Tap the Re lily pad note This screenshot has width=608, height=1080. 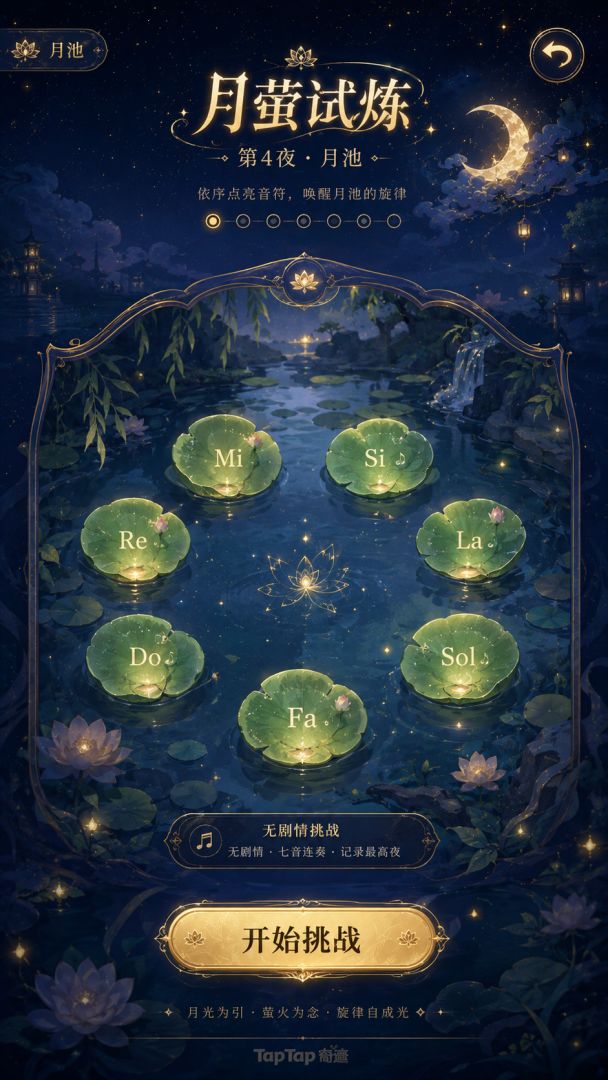click(x=135, y=539)
